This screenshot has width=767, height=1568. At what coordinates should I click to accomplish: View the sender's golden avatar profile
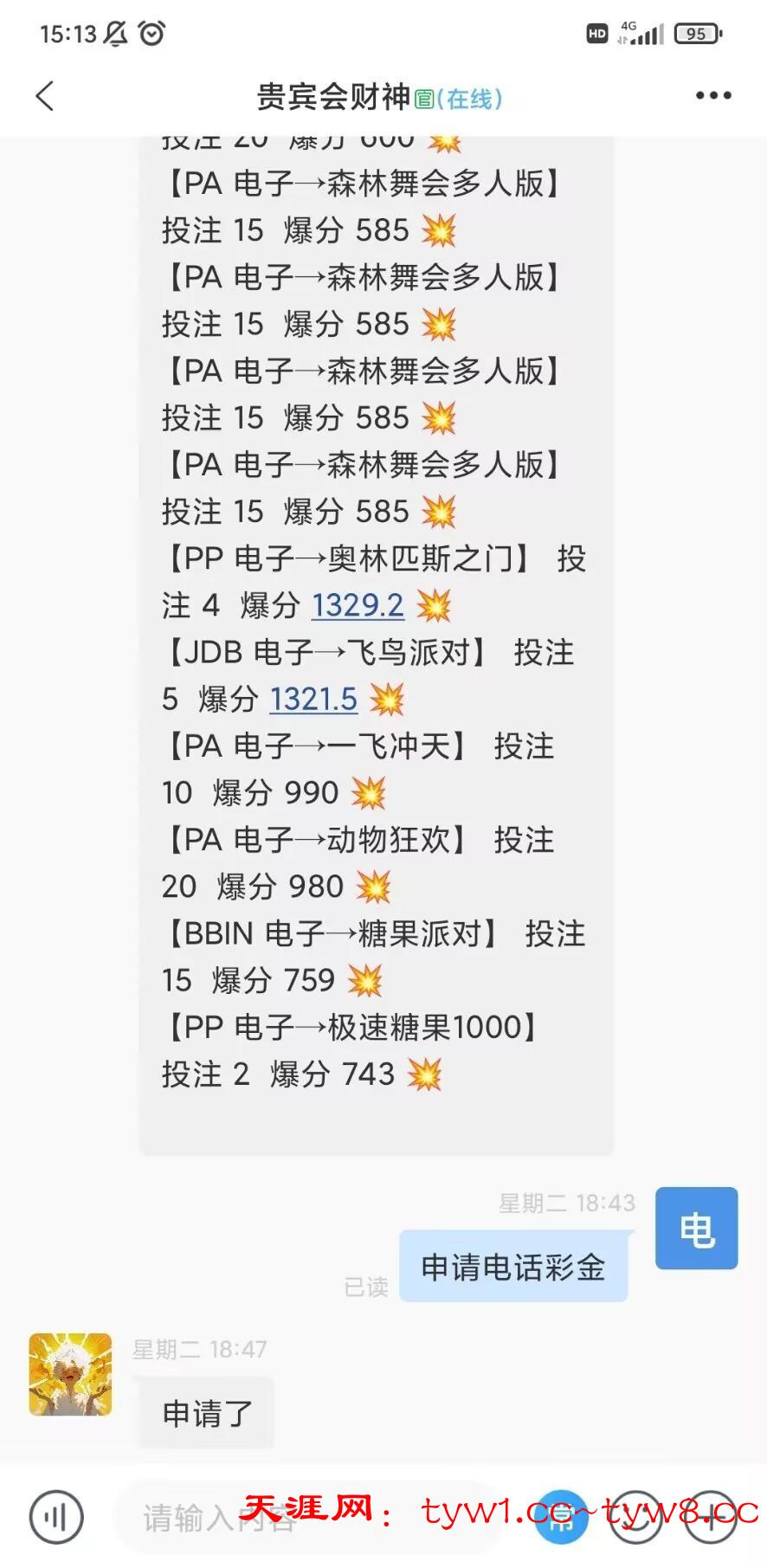coord(70,1374)
